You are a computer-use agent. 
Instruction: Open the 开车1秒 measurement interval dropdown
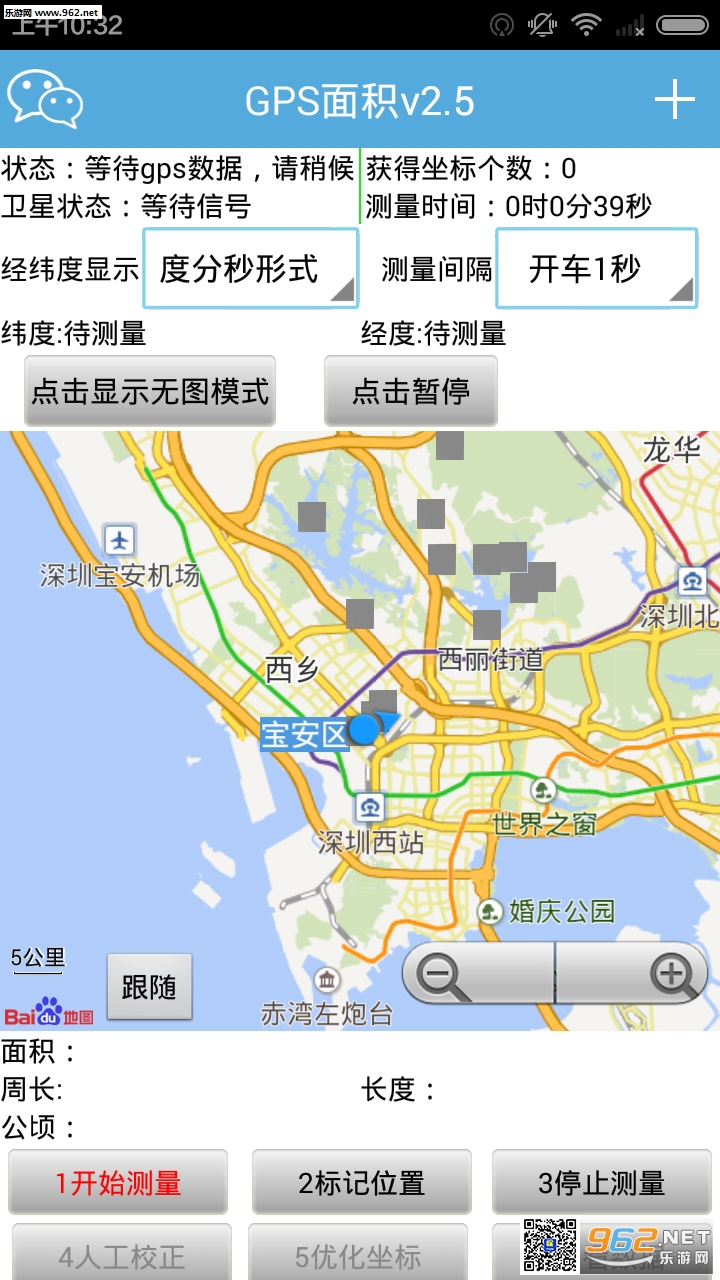pyautogui.click(x=596, y=268)
